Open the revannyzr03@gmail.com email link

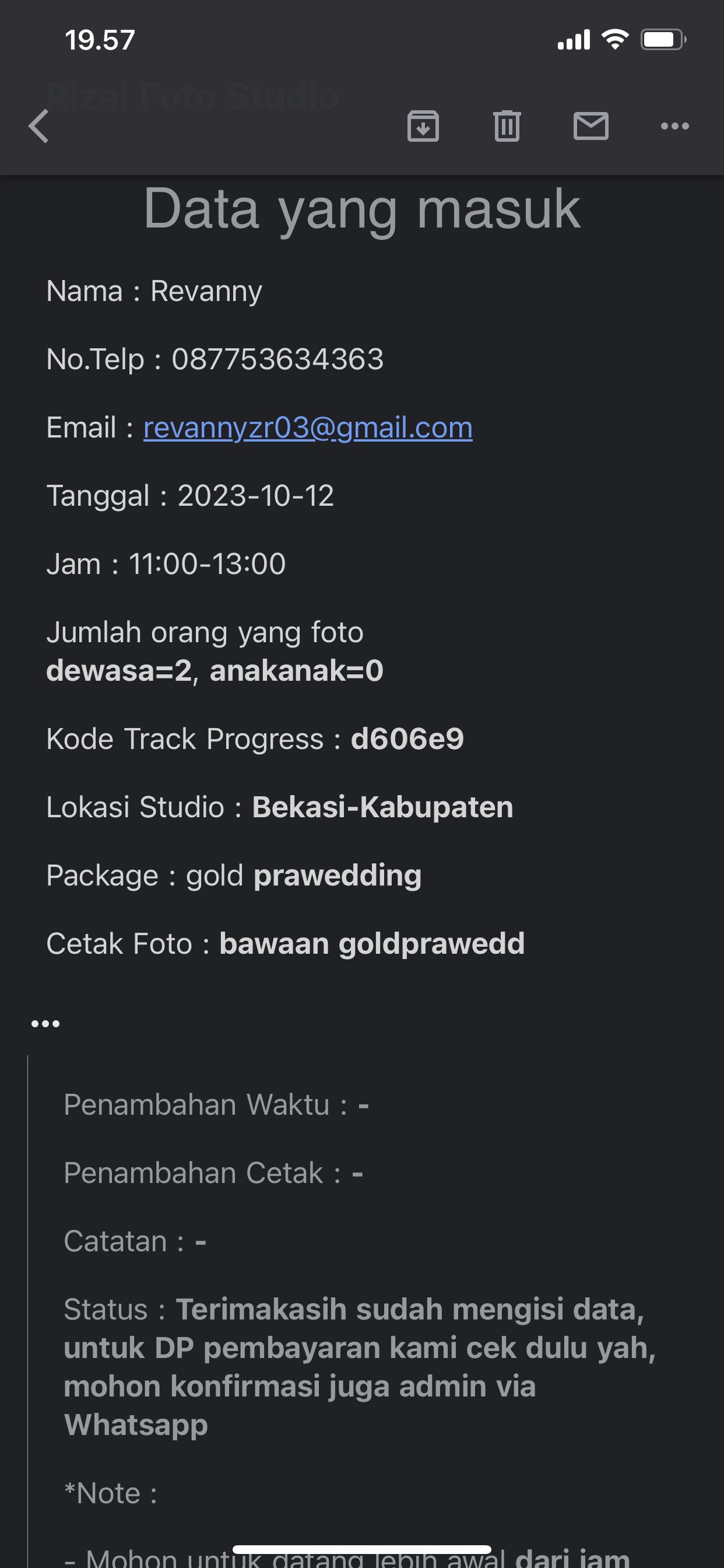(x=308, y=428)
